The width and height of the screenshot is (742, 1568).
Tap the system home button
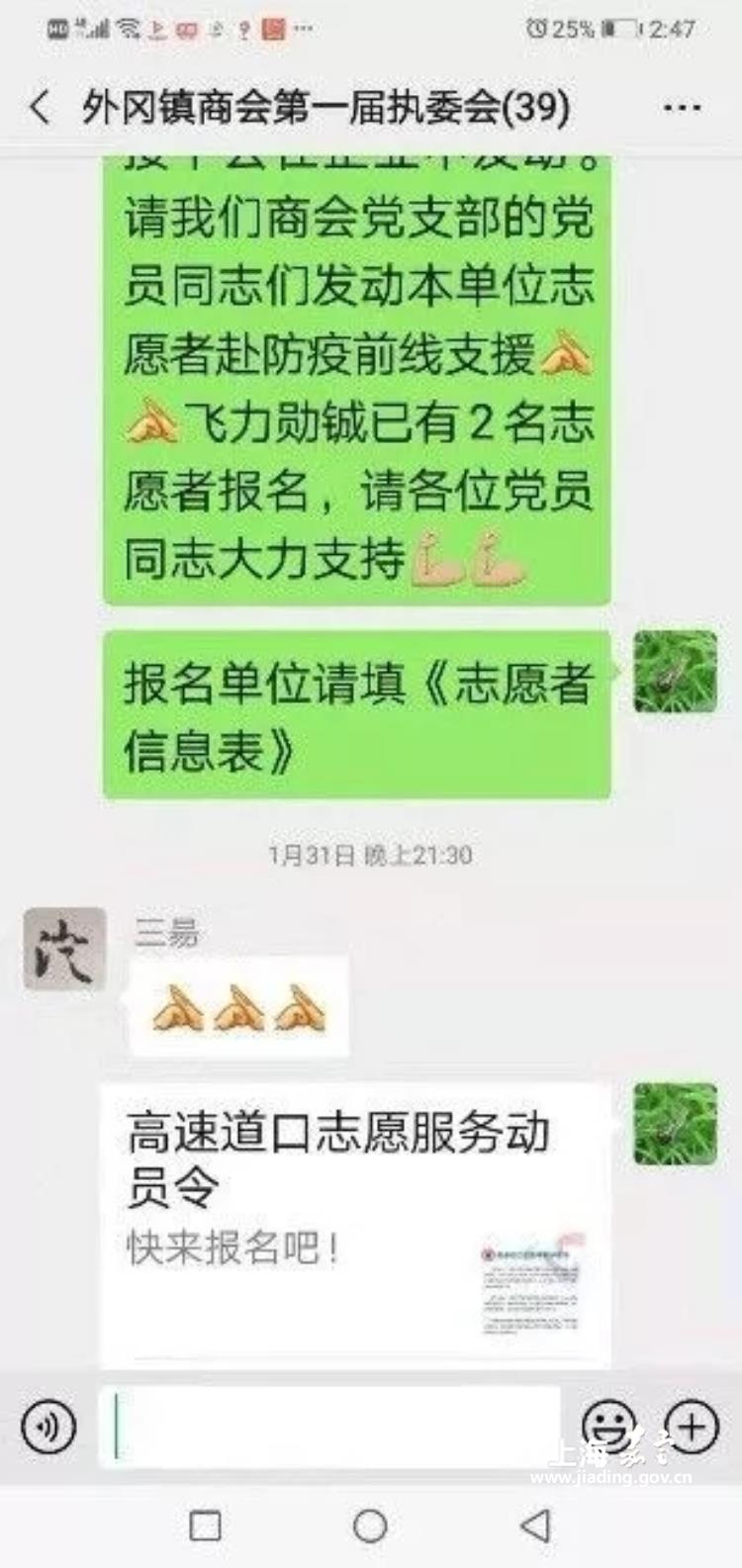[x=370, y=1526]
